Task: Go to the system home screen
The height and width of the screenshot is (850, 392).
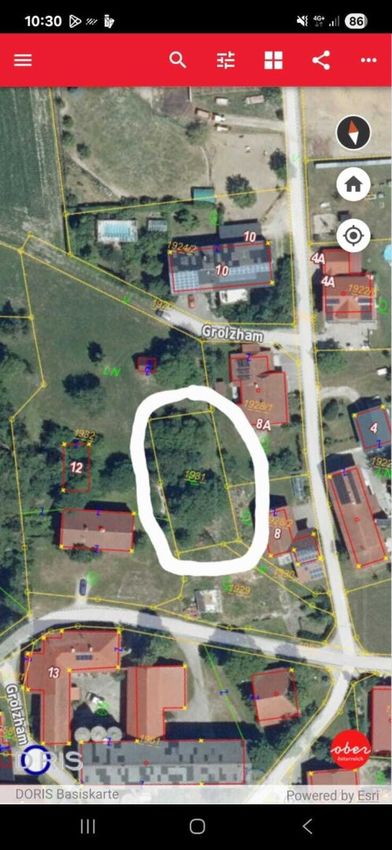Action: pos(197,826)
